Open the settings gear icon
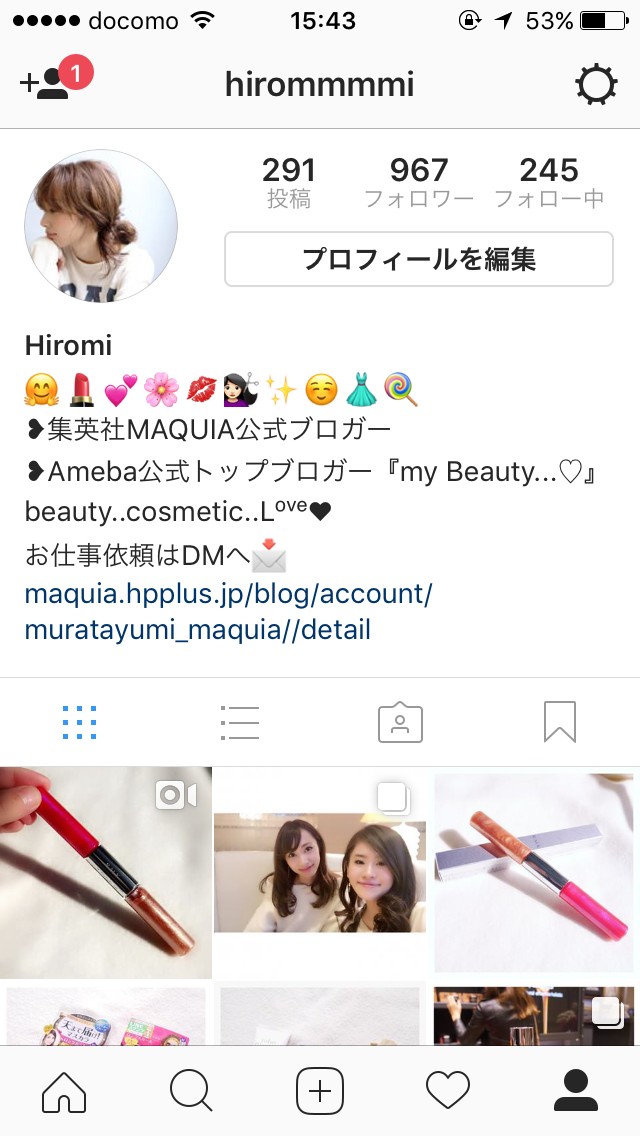Image resolution: width=640 pixels, height=1136 pixels. click(596, 86)
